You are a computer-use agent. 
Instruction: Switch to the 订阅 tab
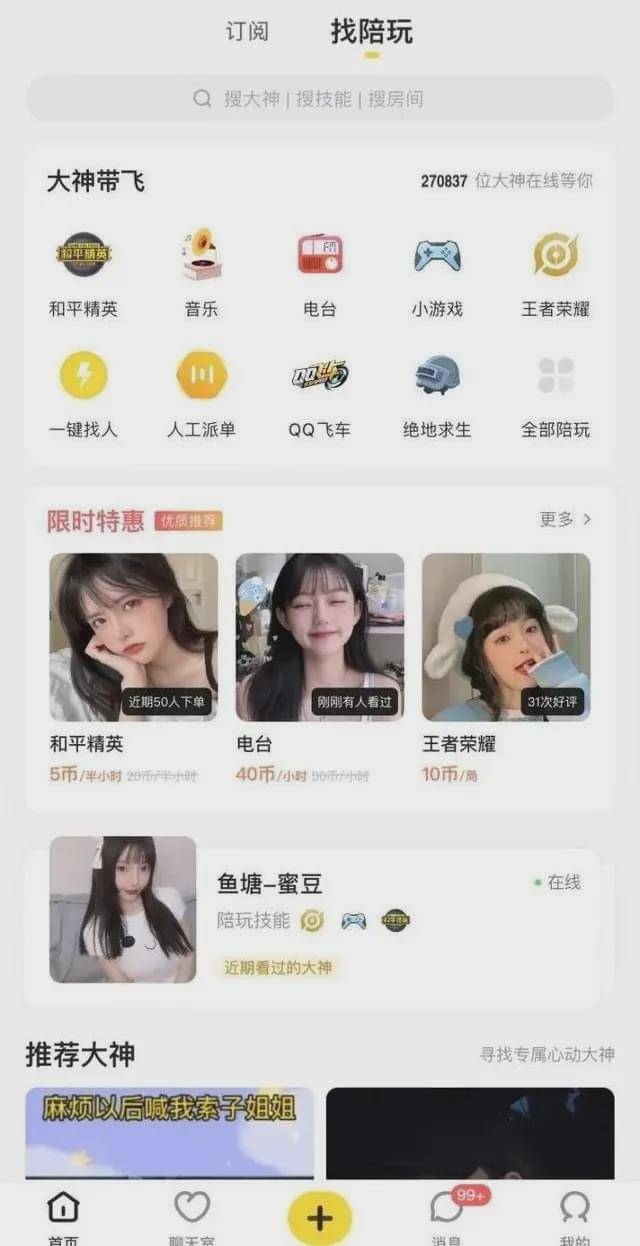[247, 32]
